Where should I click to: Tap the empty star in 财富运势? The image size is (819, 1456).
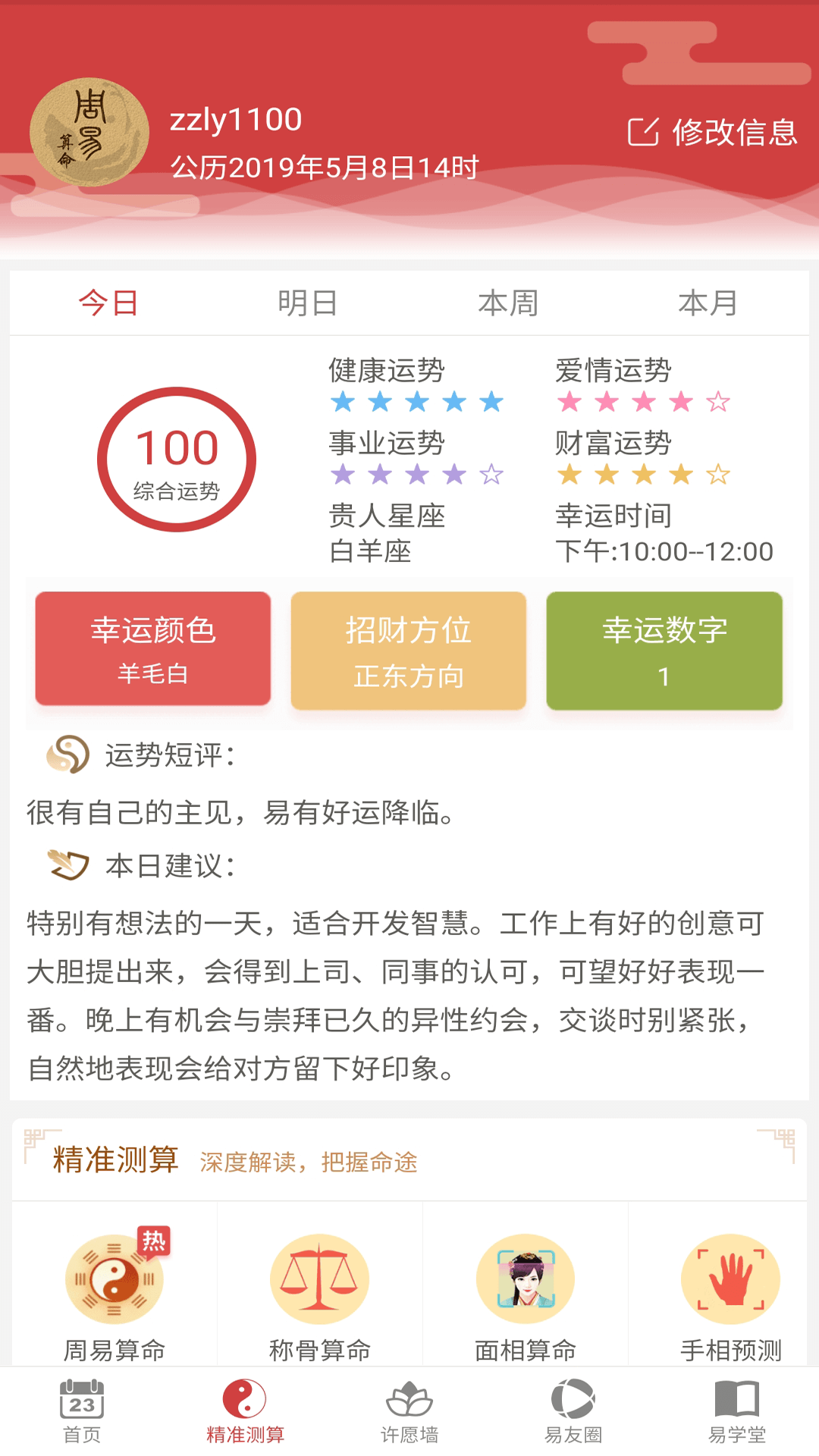point(719,475)
